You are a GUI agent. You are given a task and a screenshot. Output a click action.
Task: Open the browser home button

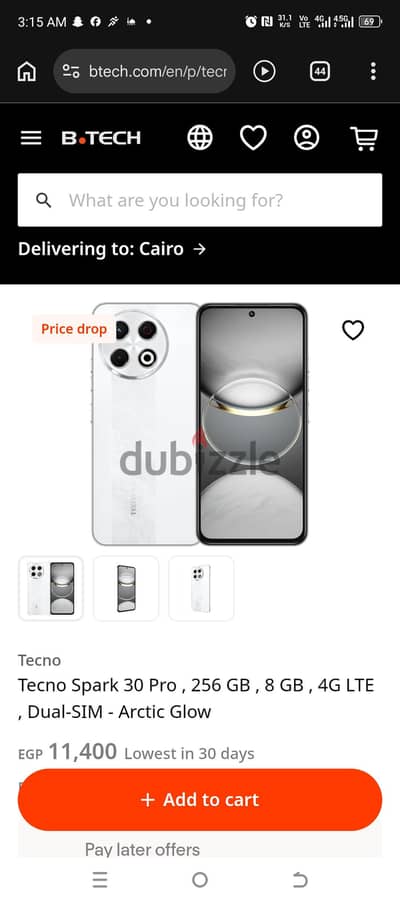pyautogui.click(x=26, y=71)
